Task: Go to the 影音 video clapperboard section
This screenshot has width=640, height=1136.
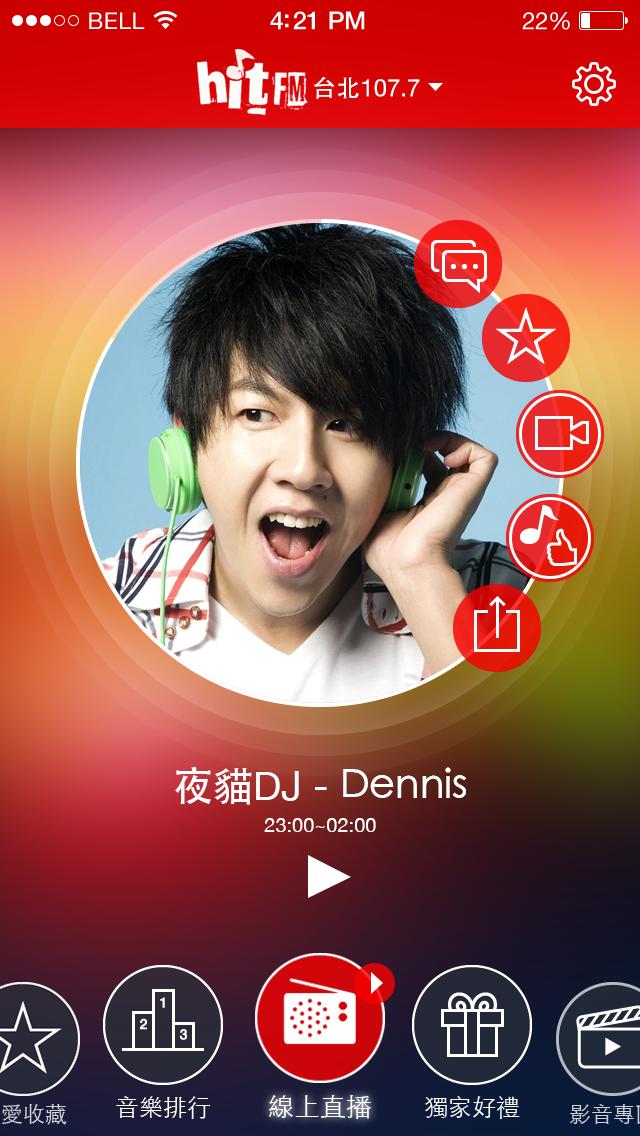Action: 599,1040
